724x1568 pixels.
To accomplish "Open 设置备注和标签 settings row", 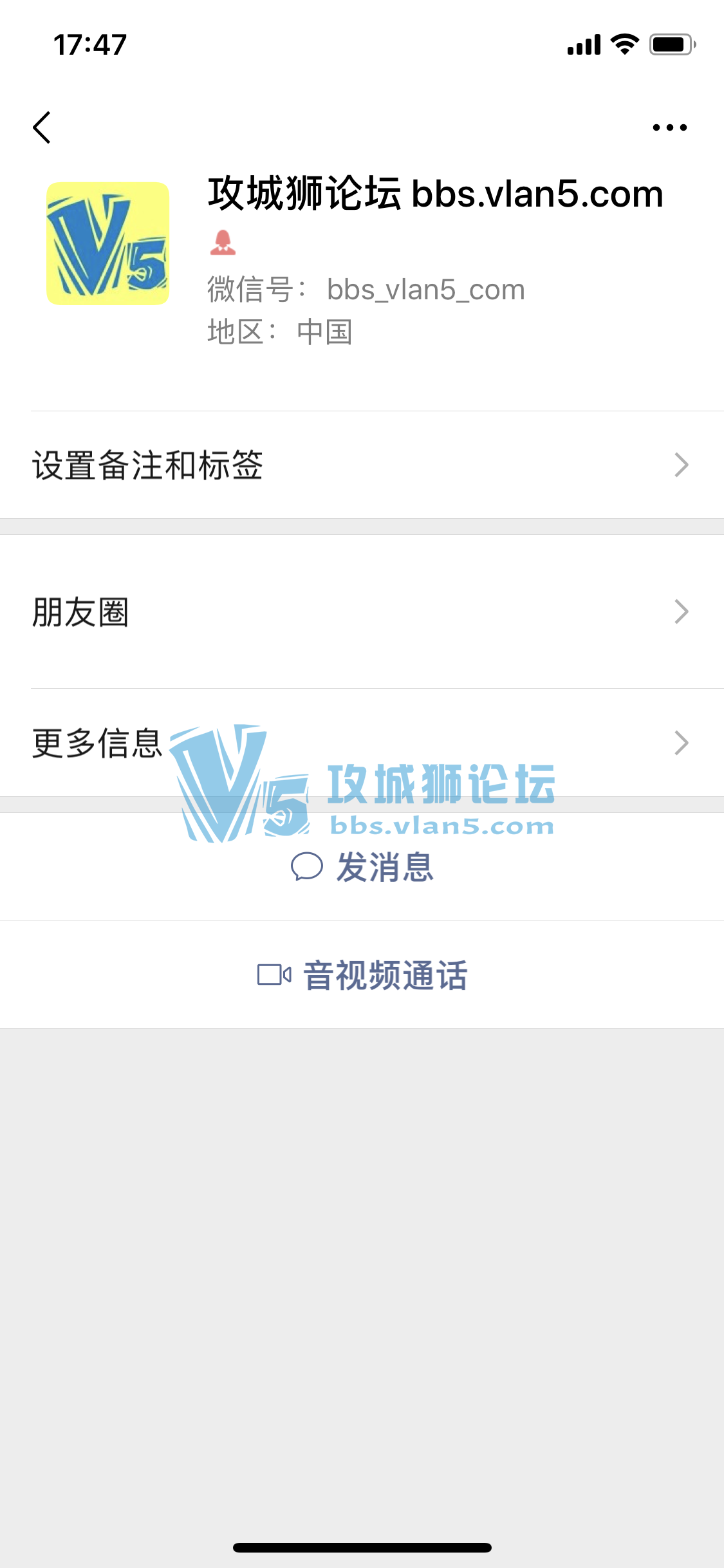I will click(x=362, y=465).
